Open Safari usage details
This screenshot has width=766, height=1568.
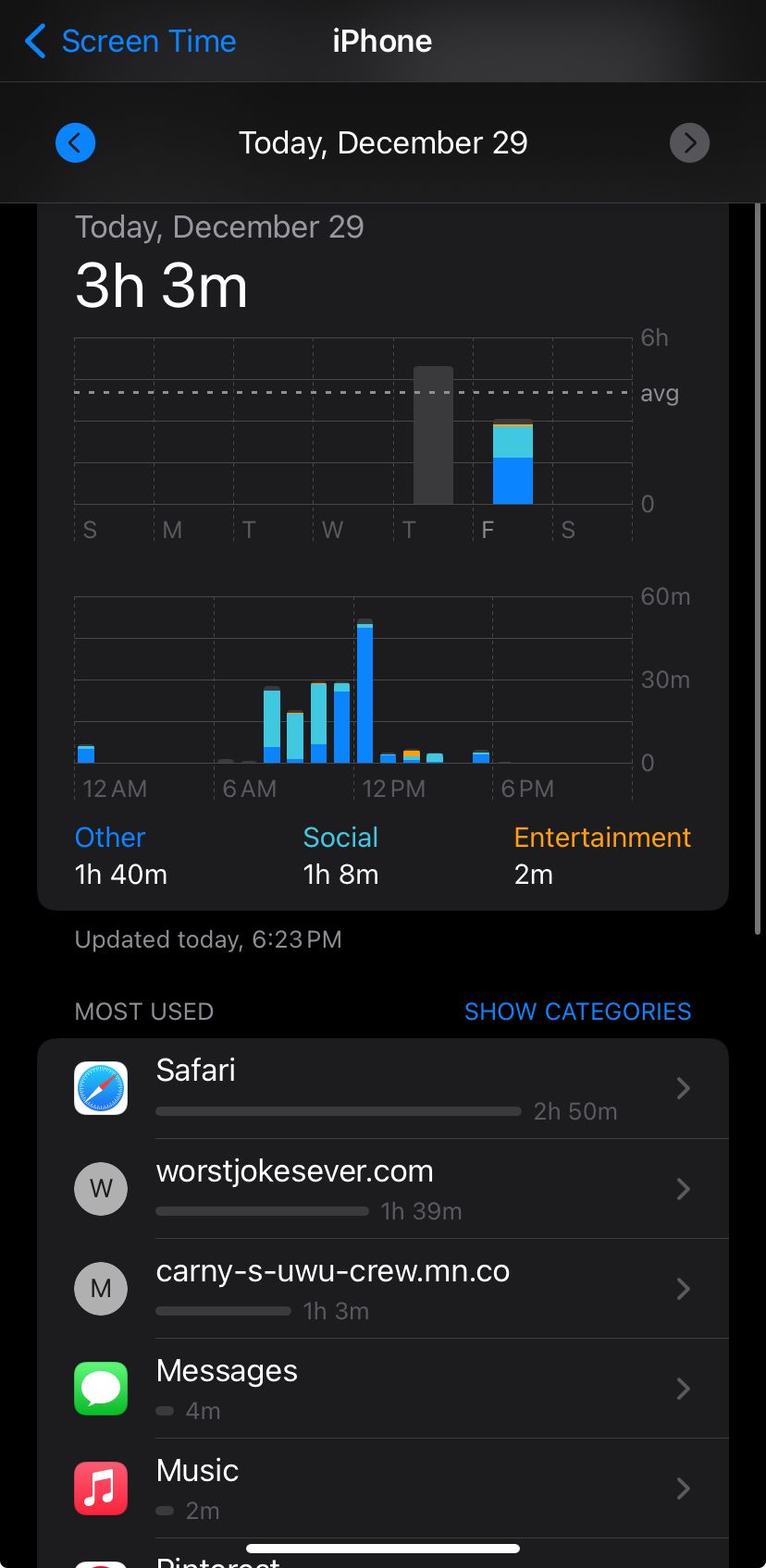tap(383, 1088)
